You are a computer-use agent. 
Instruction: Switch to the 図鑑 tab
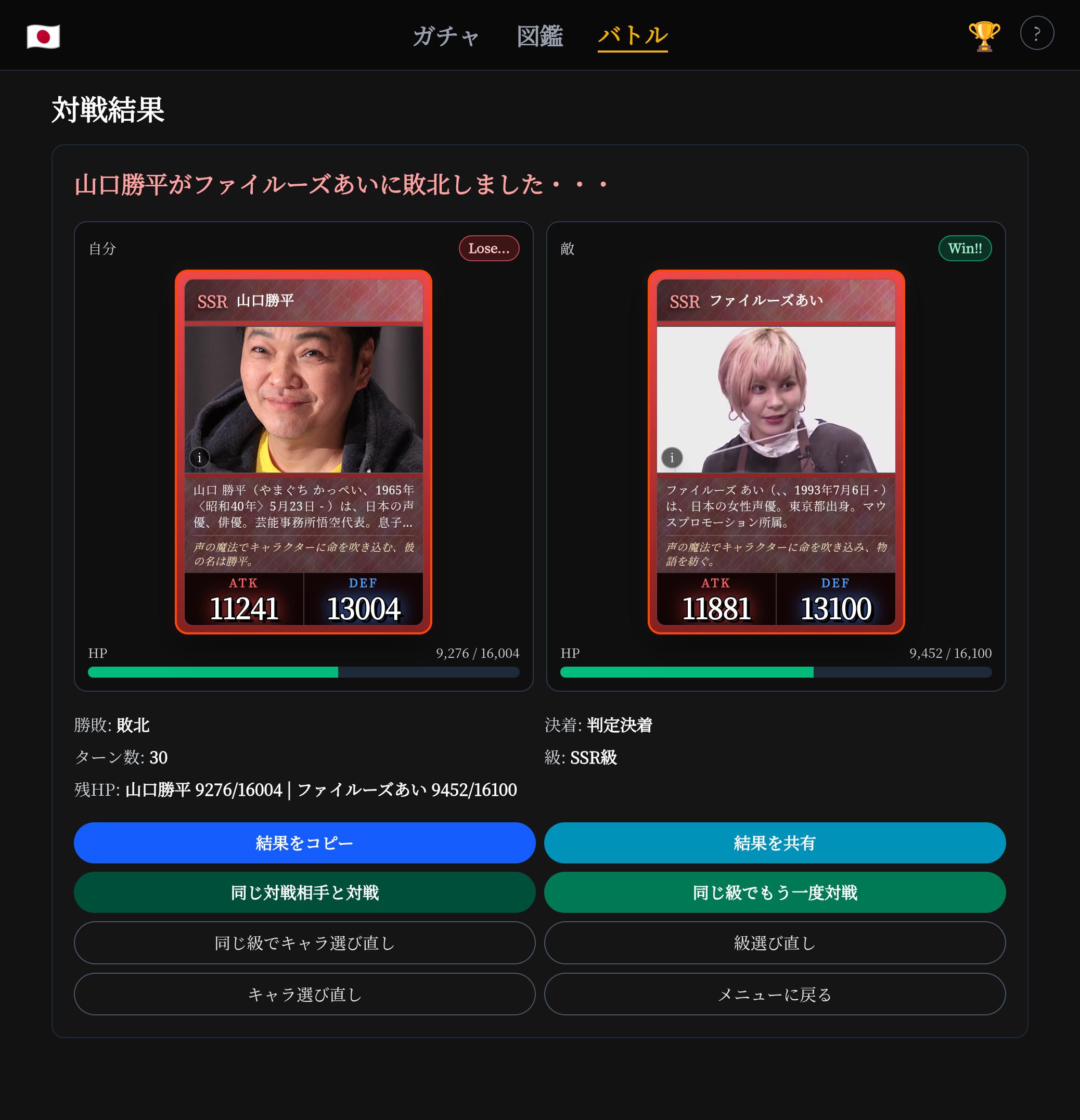click(539, 36)
